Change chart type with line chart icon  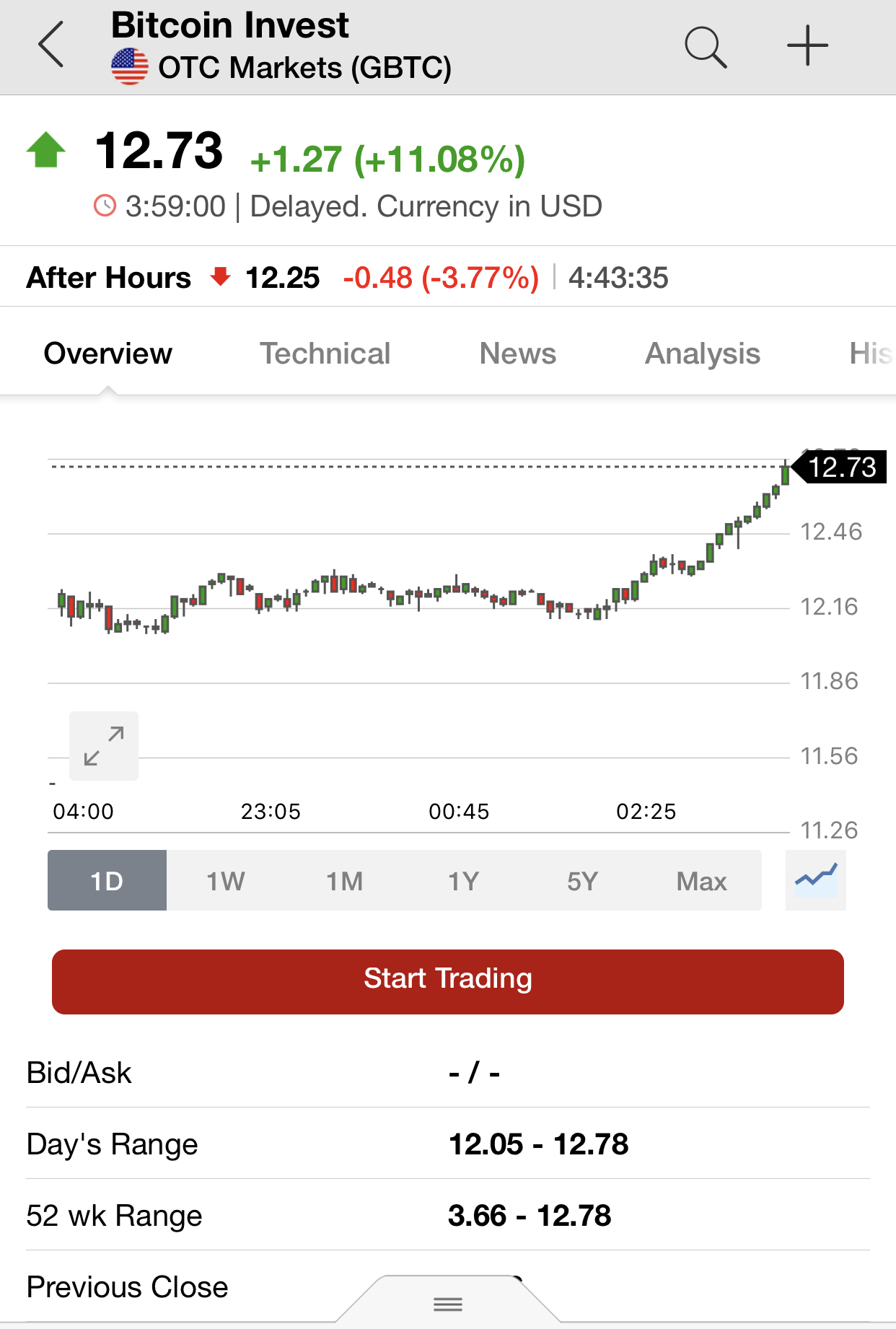click(x=816, y=880)
